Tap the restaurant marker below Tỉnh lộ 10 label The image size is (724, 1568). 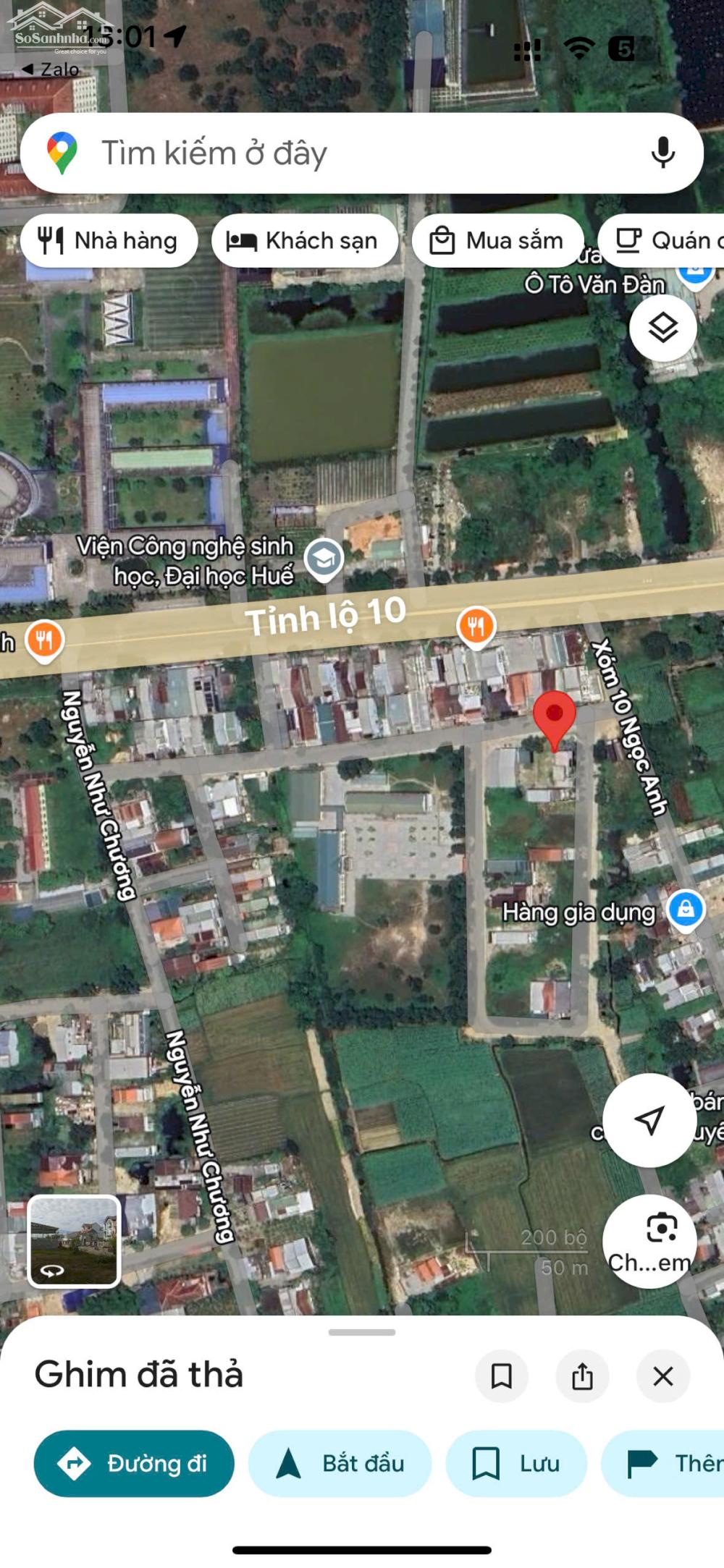[476, 627]
